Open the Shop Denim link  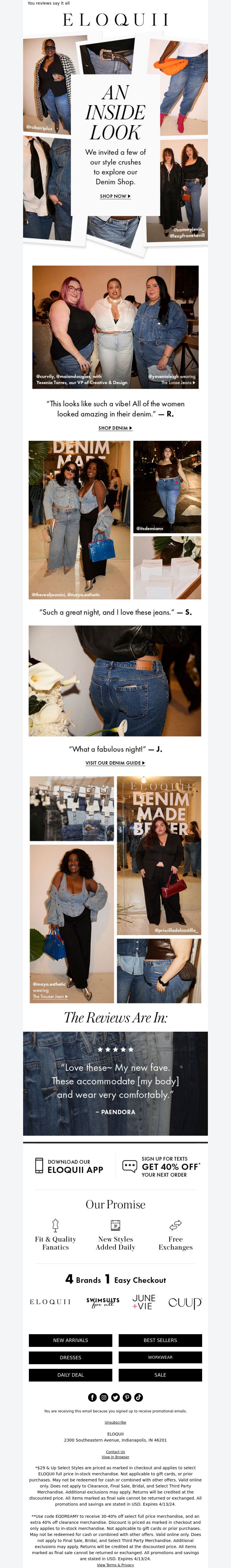pyautogui.click(x=115, y=428)
